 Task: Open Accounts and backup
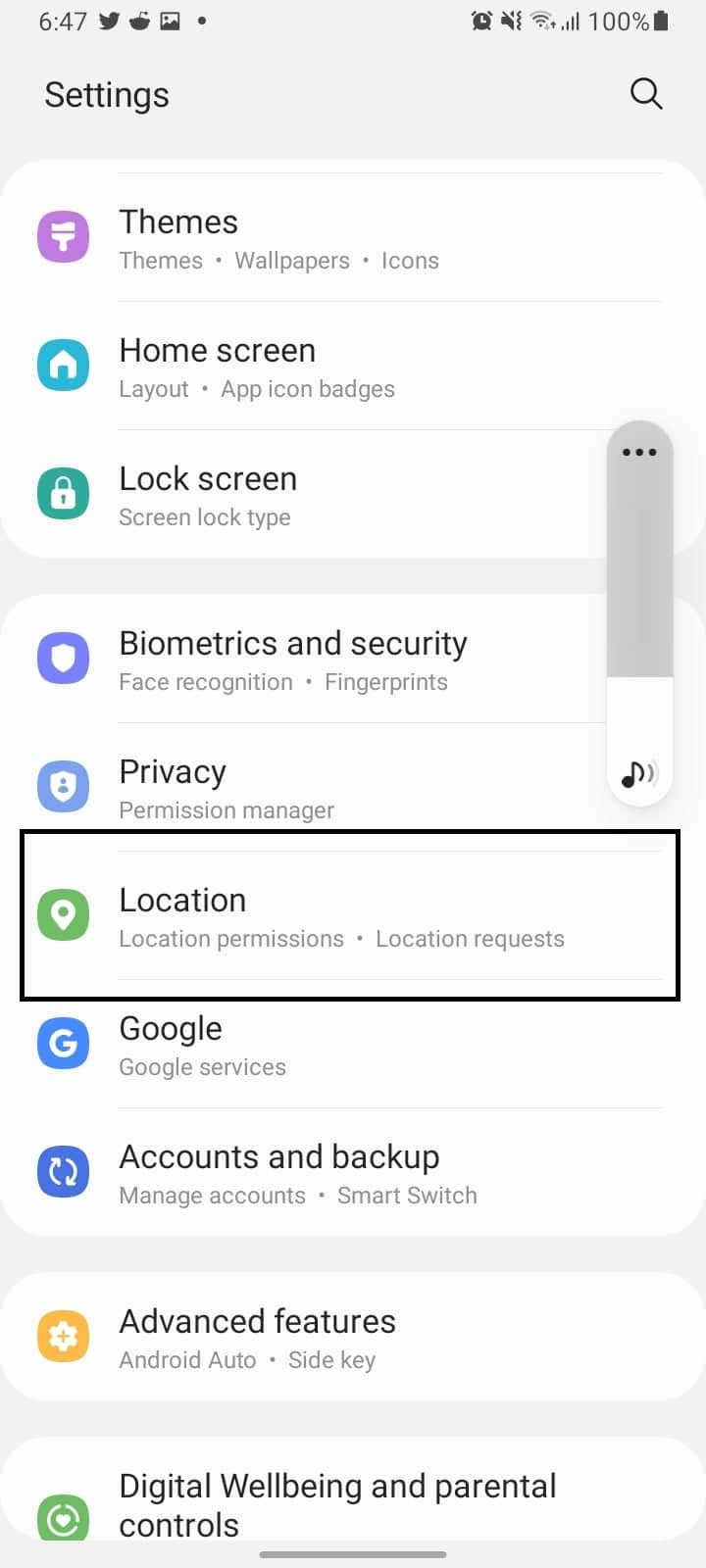[x=353, y=1173]
